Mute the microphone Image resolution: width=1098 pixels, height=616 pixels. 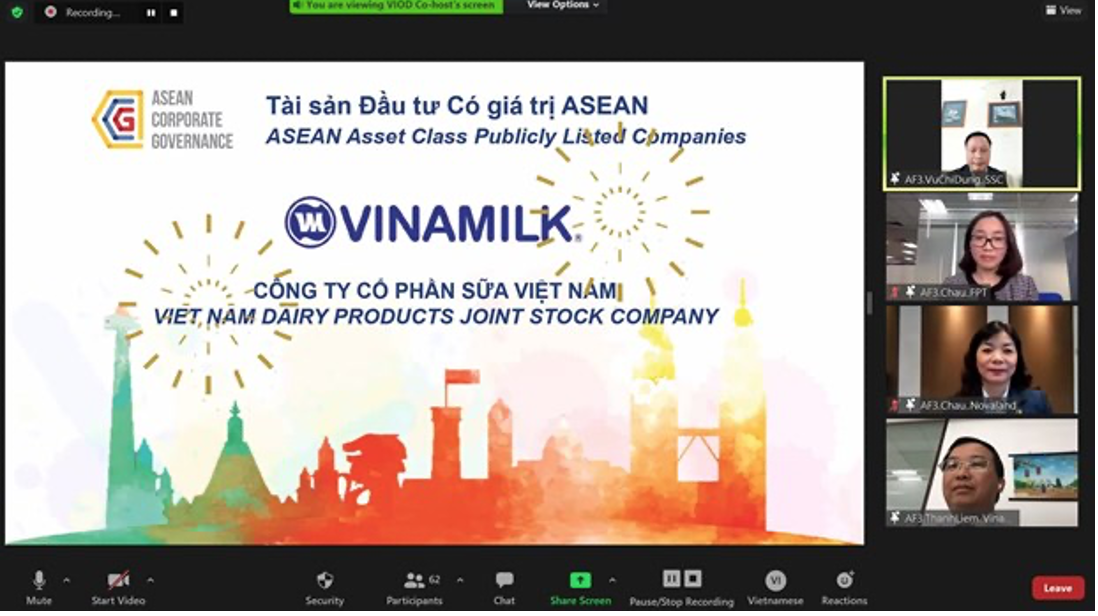point(39,587)
